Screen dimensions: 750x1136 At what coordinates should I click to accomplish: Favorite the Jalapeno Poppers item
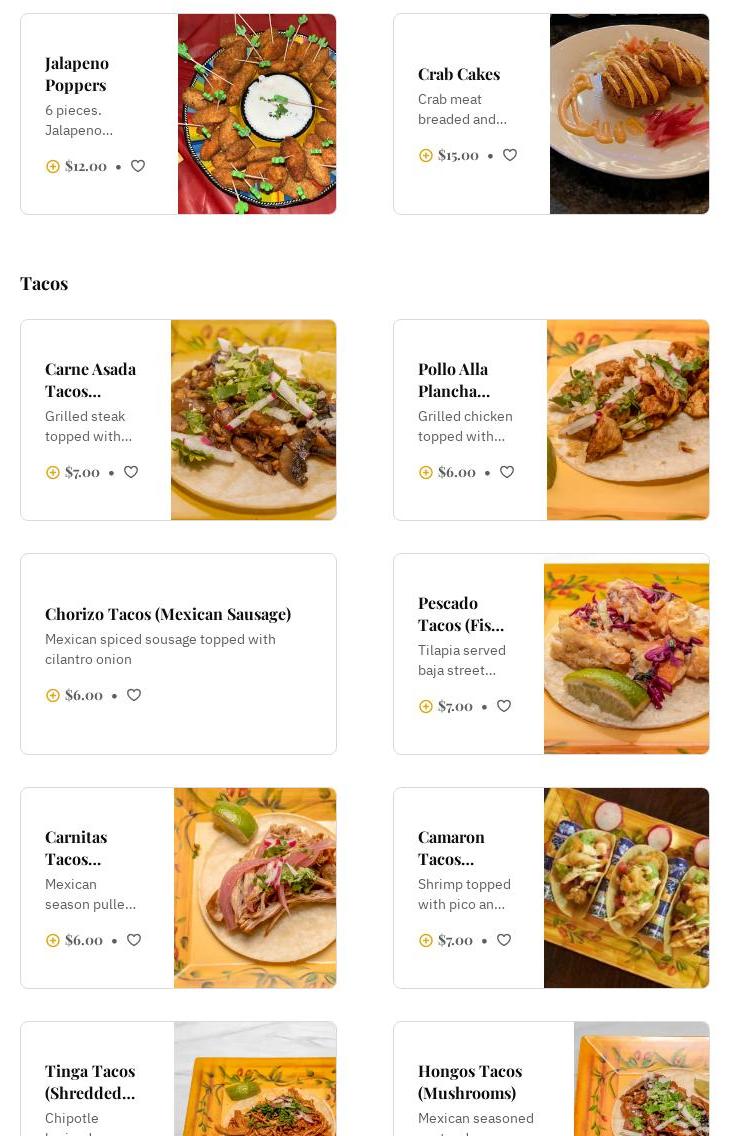(138, 166)
